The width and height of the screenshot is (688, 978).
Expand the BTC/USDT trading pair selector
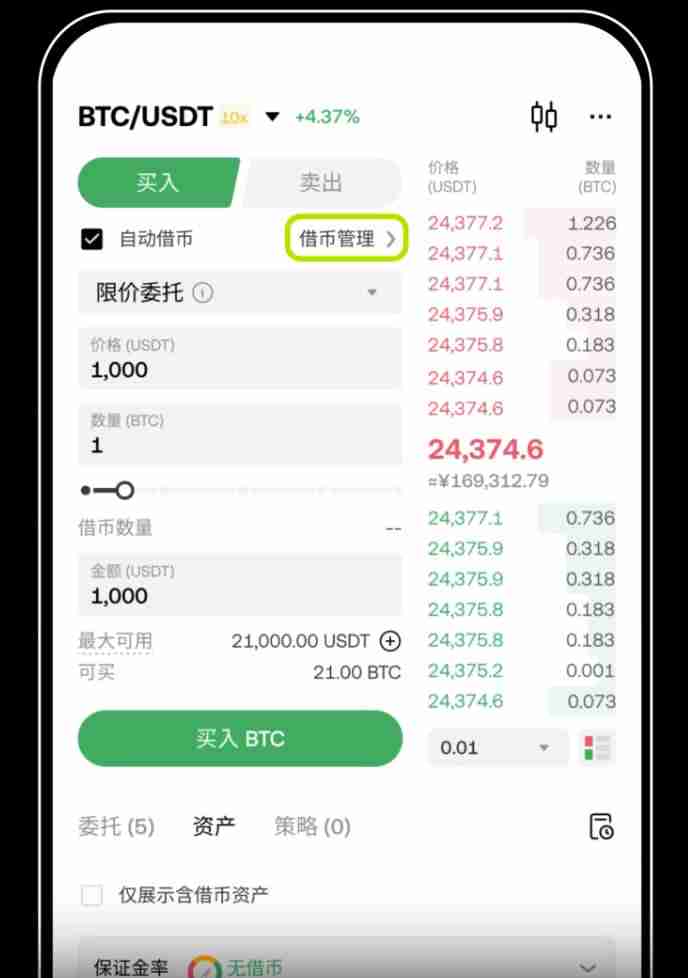pyautogui.click(x=272, y=117)
